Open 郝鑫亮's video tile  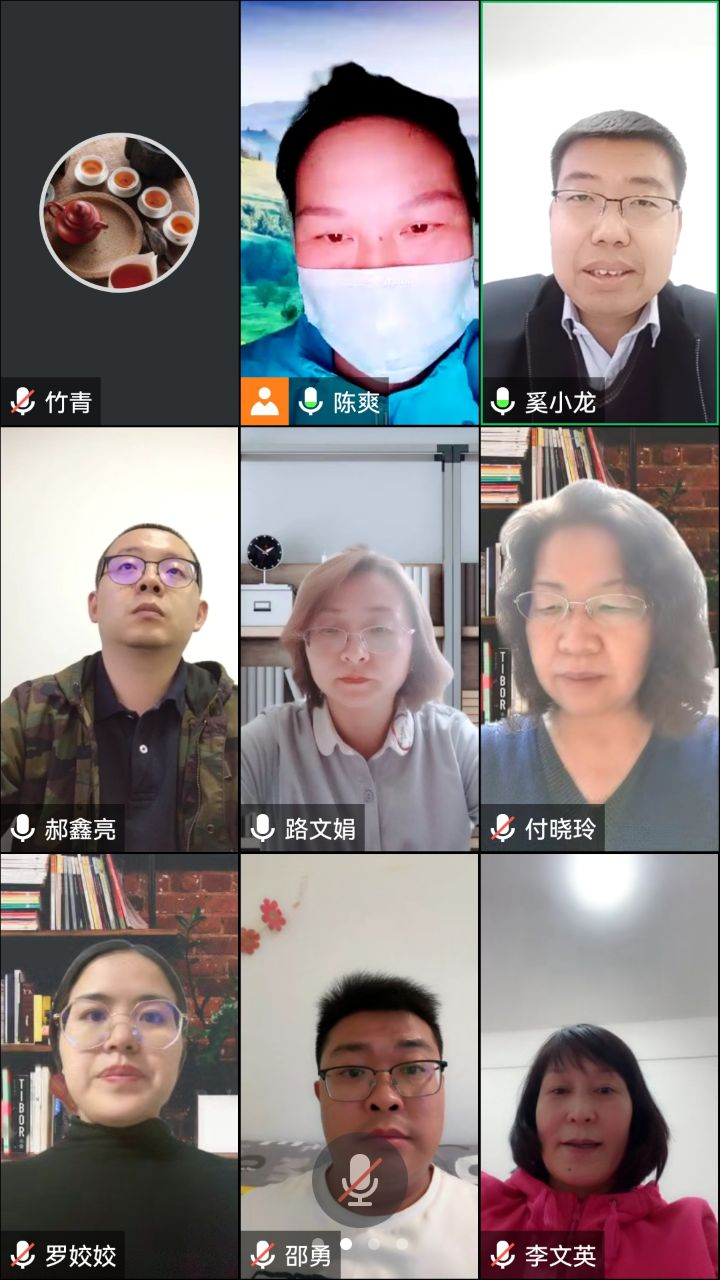pos(119,640)
